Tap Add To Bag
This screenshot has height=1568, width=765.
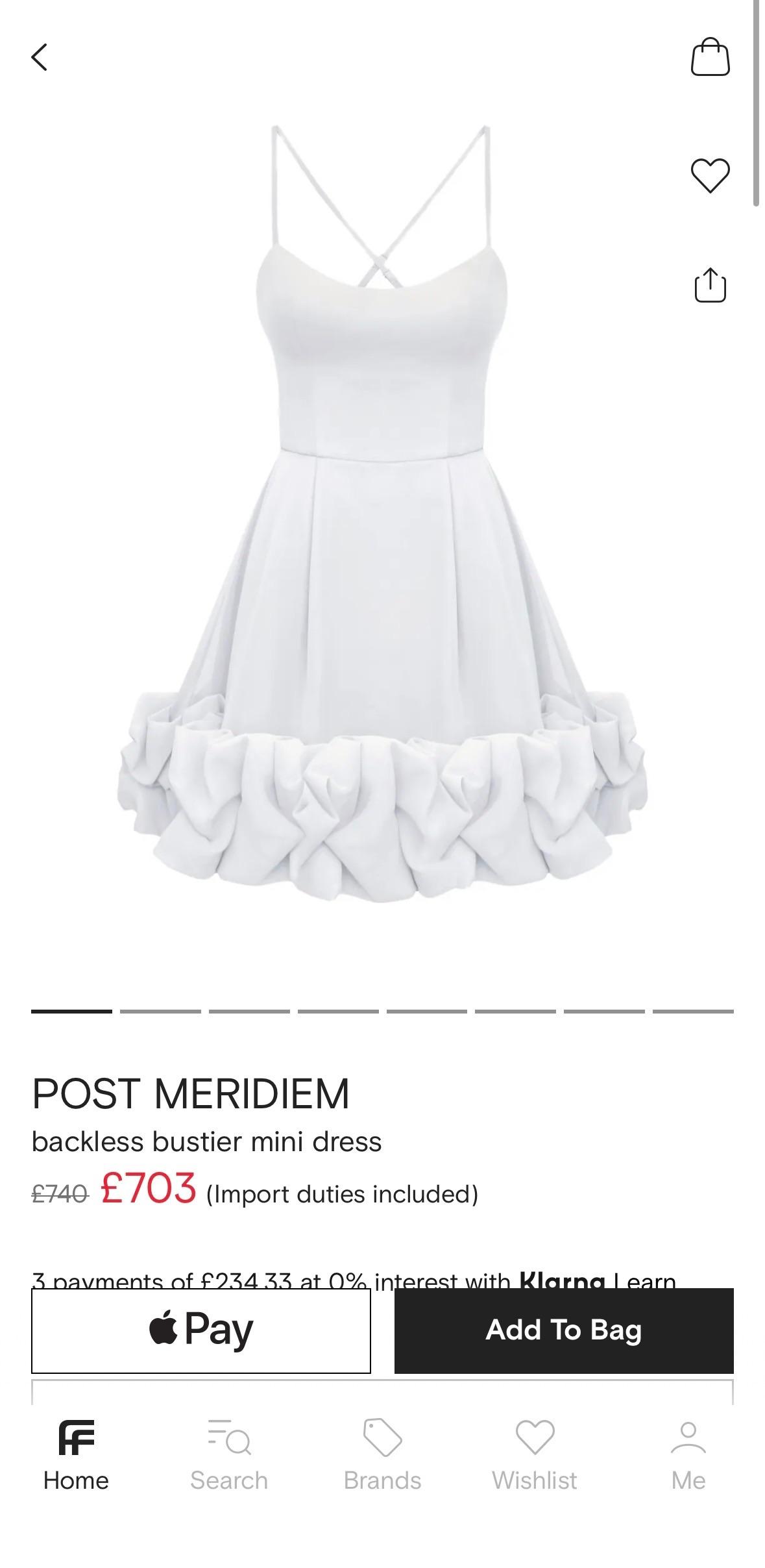(x=564, y=1330)
